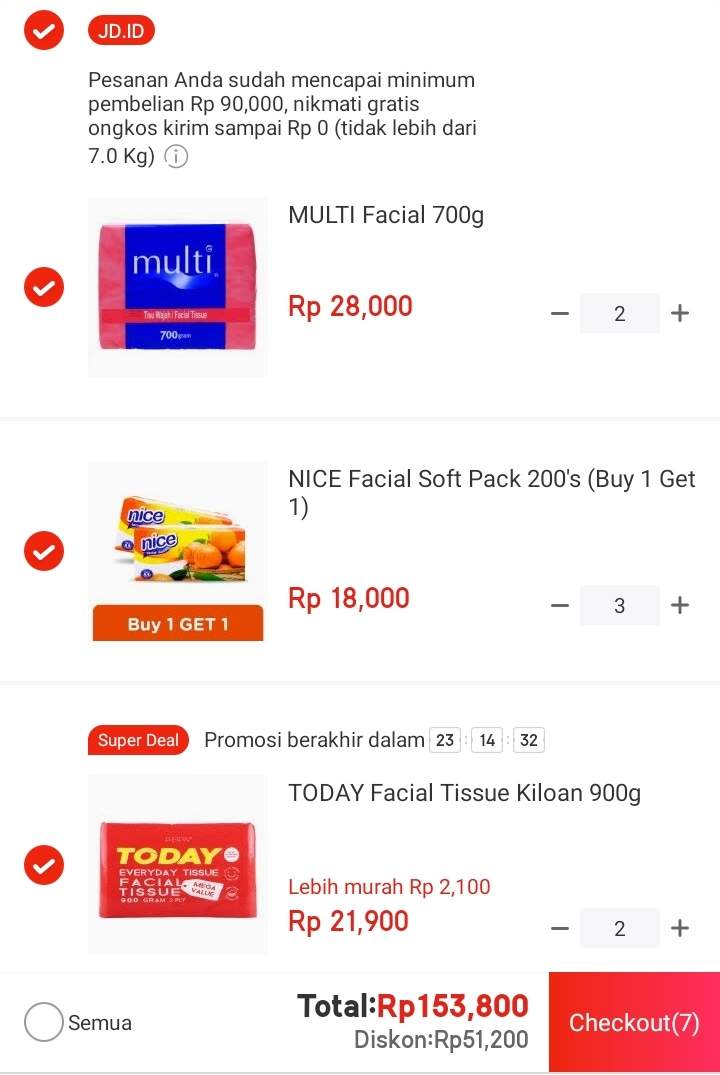This screenshot has width=720, height=1075.
Task: Open the MULTI Facial 700g product image
Action: [177, 288]
